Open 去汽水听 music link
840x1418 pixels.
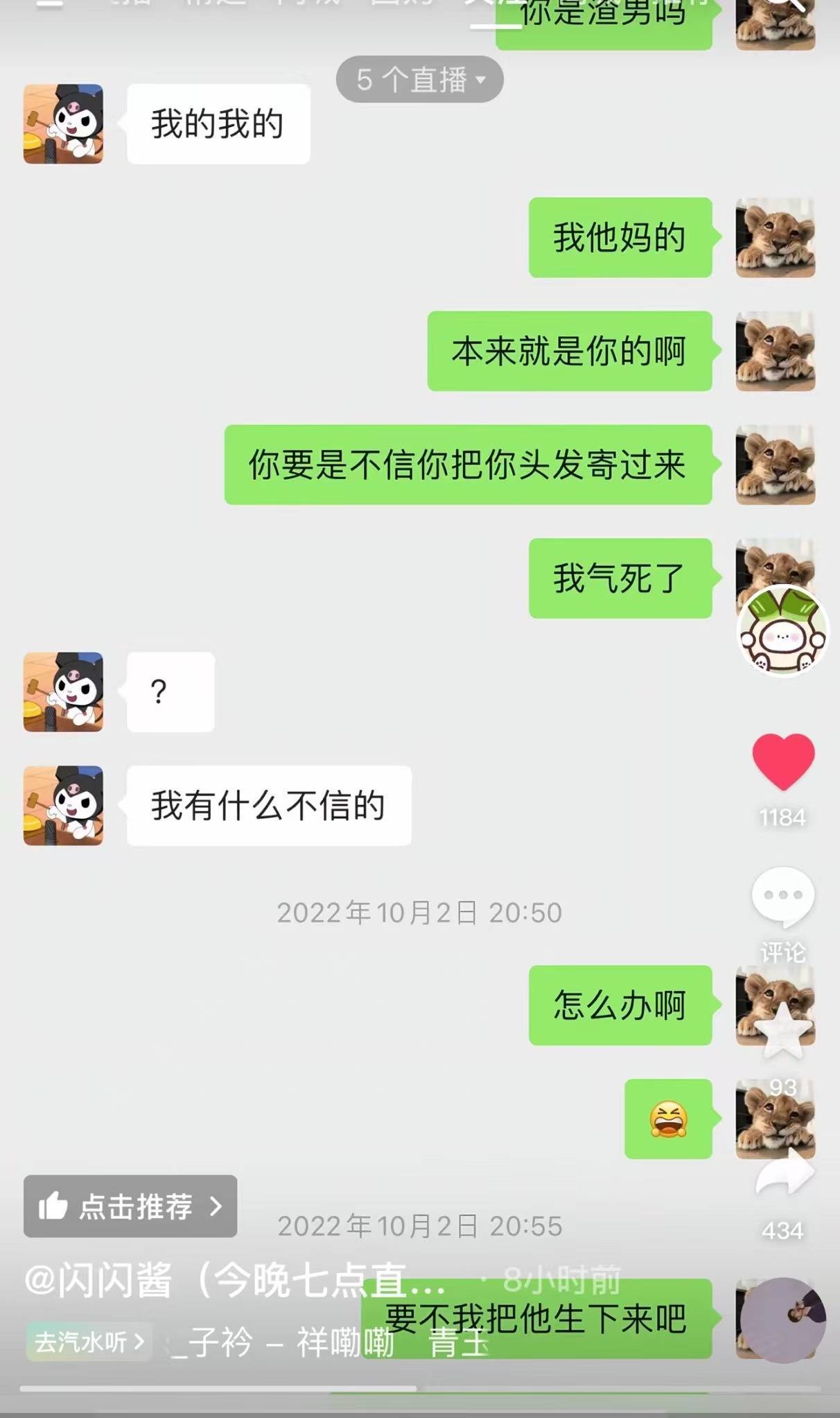coord(89,1342)
